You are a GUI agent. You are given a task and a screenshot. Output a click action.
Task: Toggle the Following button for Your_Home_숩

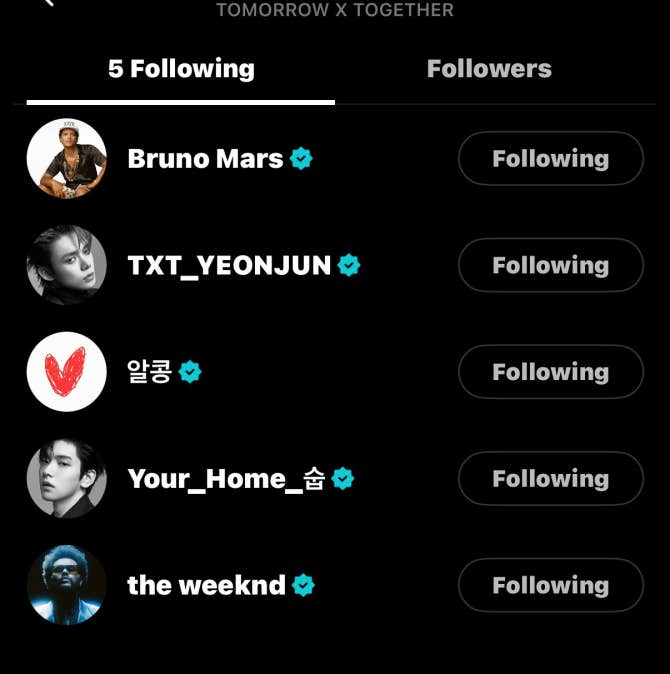point(550,479)
